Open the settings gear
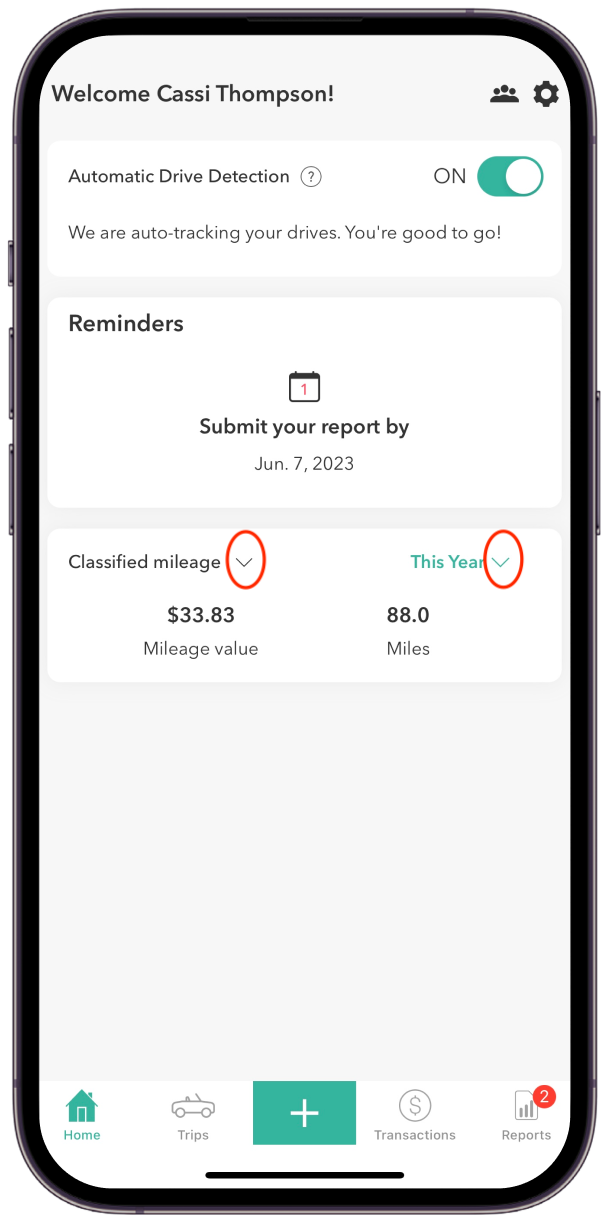The height and width of the screenshot is (1225, 609). point(546,94)
